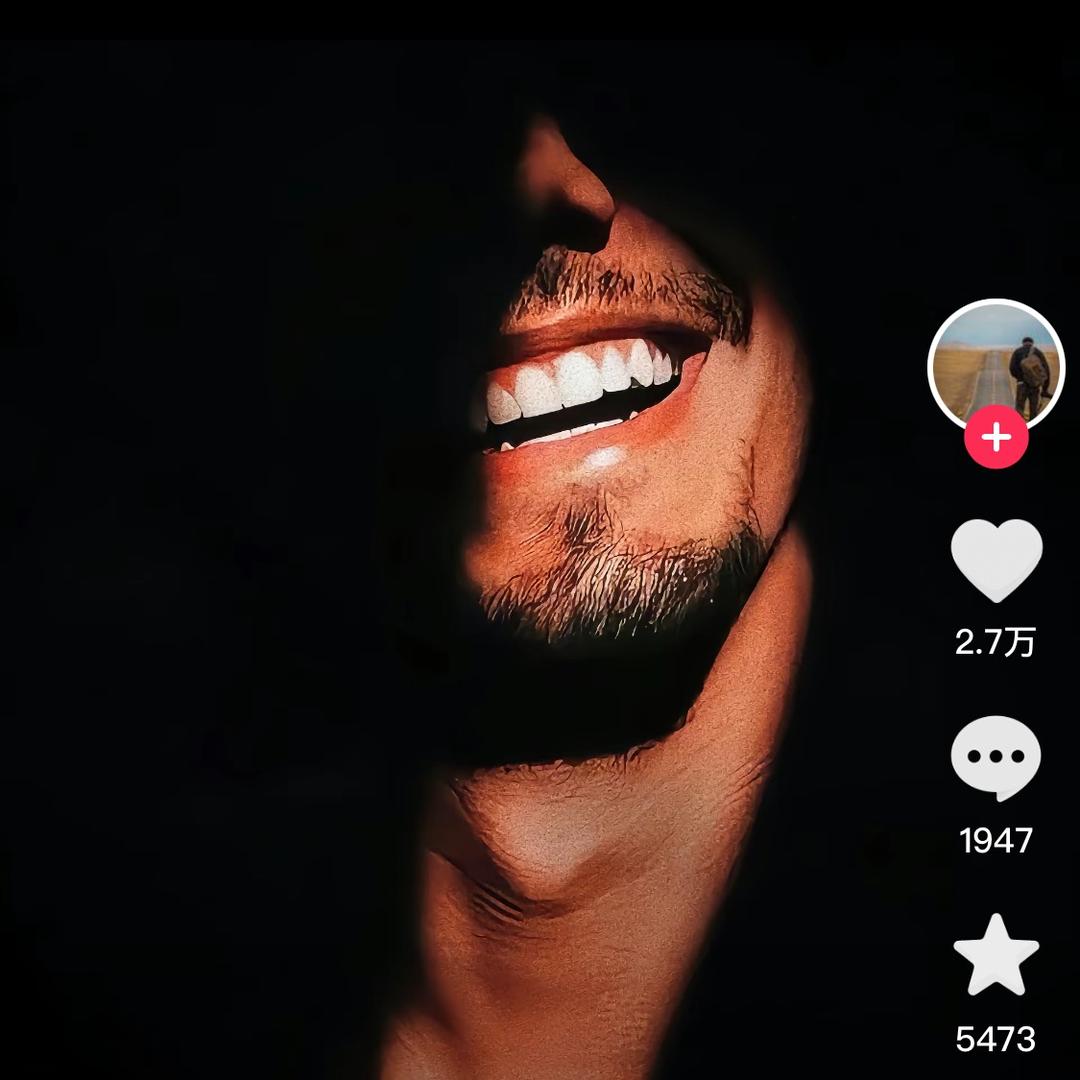Follow the creator with the plus button
1080x1080 pixels.
point(996,439)
